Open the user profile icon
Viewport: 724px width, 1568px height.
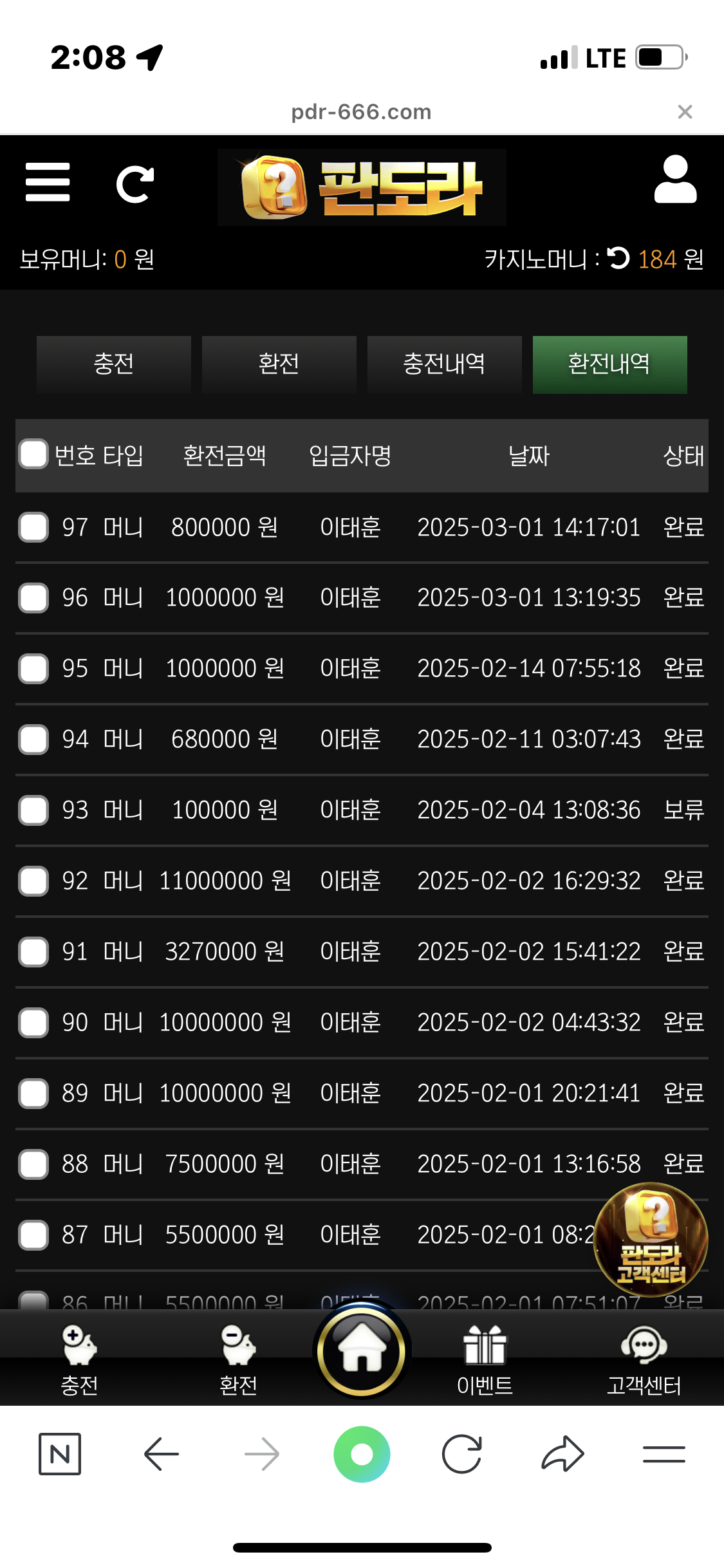[675, 179]
